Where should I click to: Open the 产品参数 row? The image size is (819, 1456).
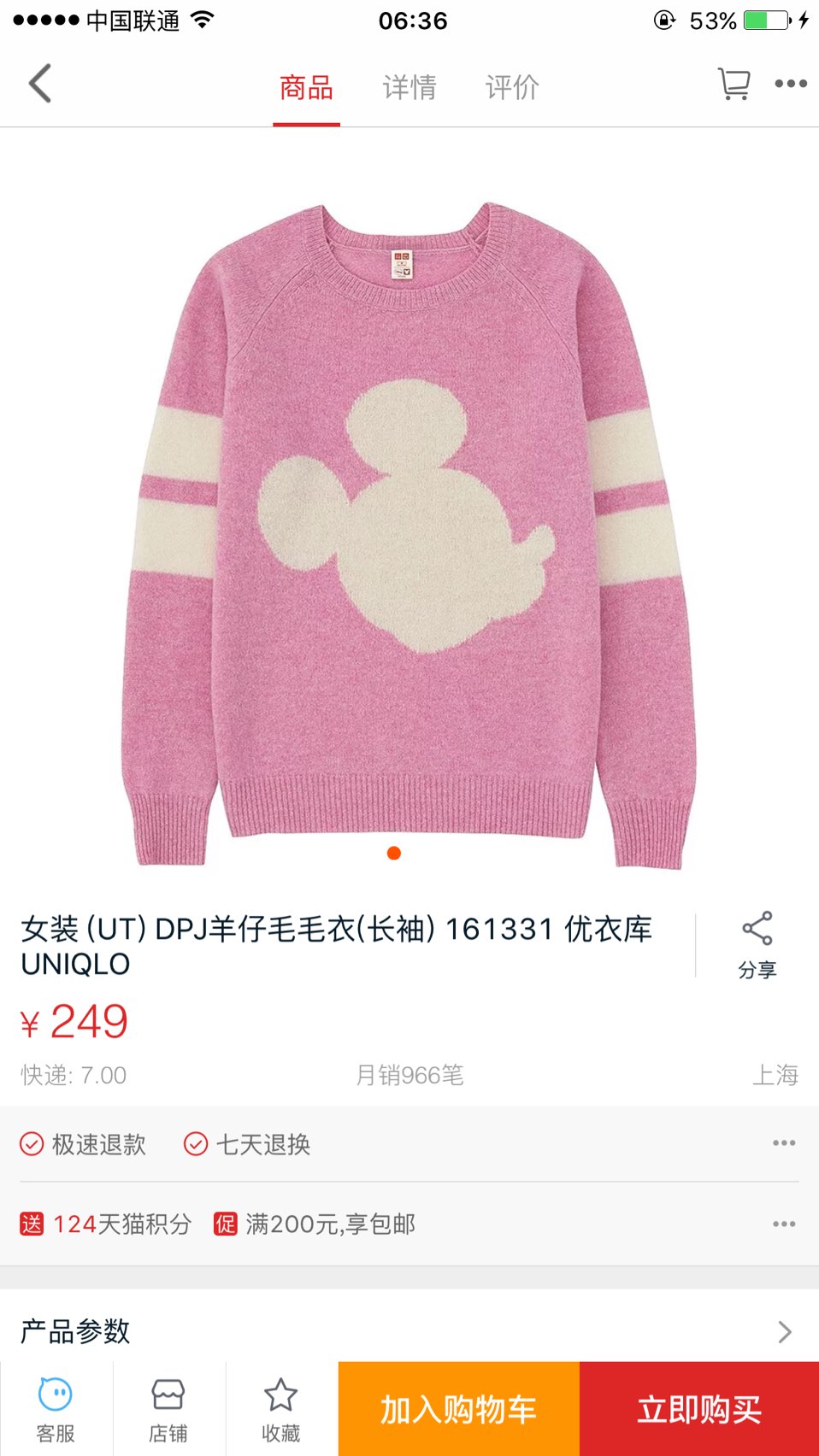[x=409, y=1331]
